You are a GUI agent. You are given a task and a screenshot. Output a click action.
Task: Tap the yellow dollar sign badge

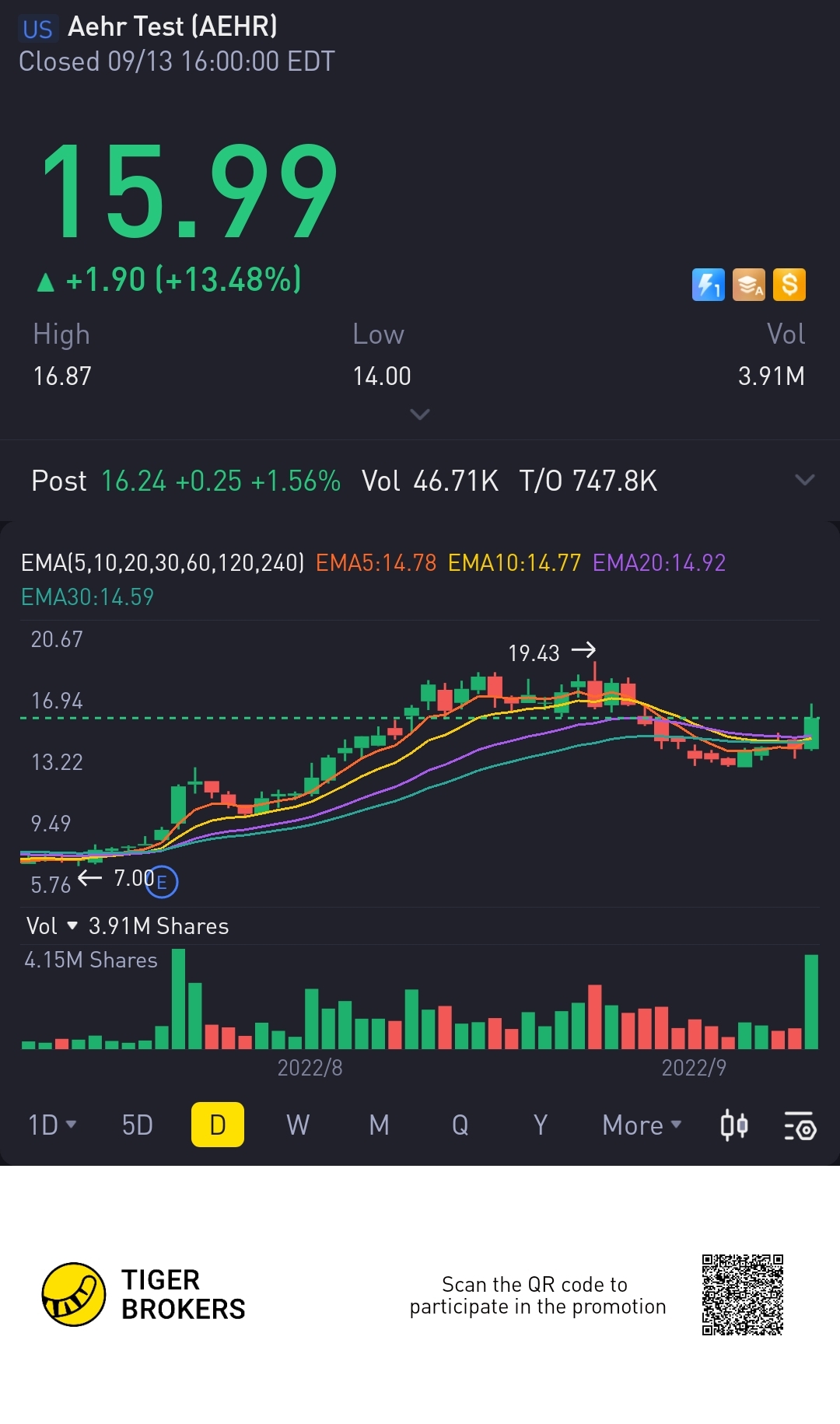(789, 285)
